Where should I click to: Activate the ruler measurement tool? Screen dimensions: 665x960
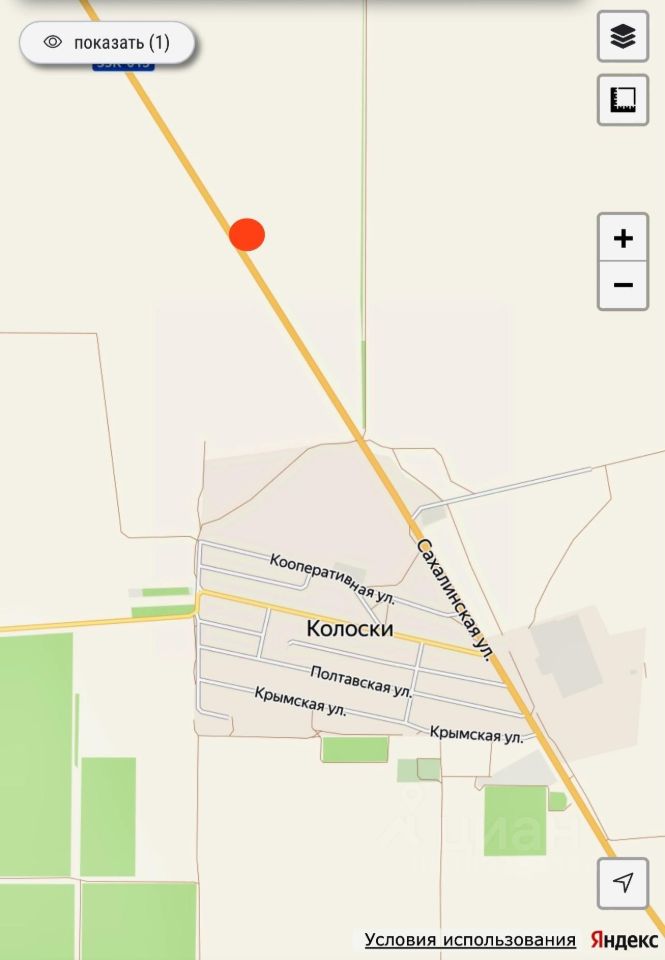[x=622, y=99]
